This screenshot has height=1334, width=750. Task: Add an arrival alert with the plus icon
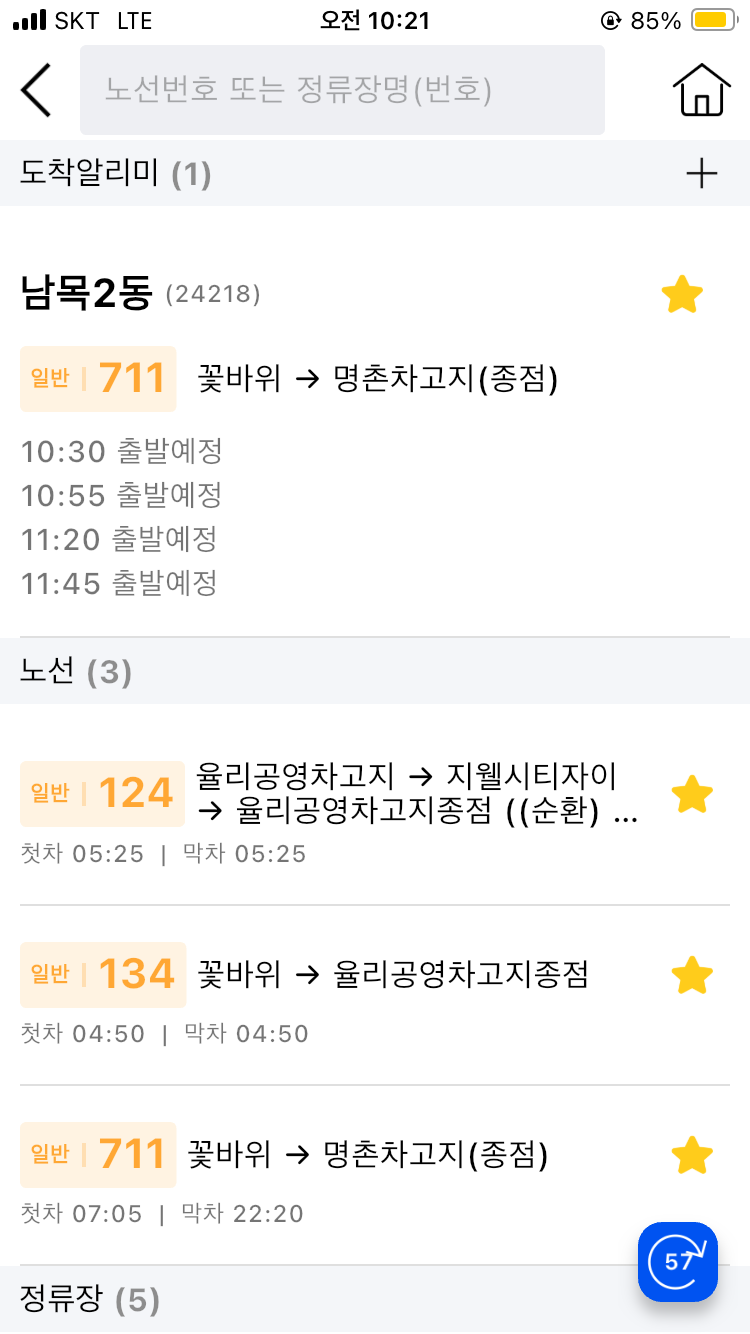702,174
